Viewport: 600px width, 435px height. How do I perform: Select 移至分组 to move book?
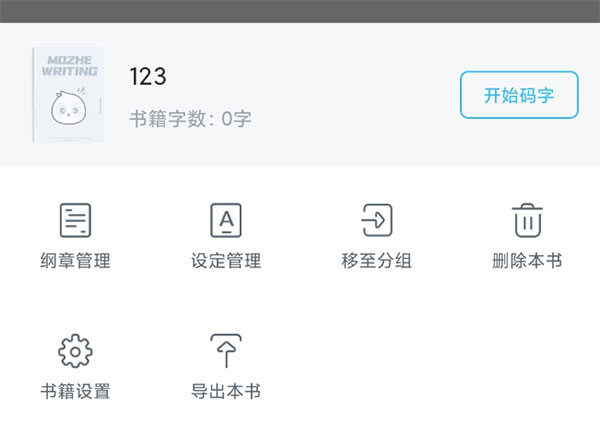[376, 235]
